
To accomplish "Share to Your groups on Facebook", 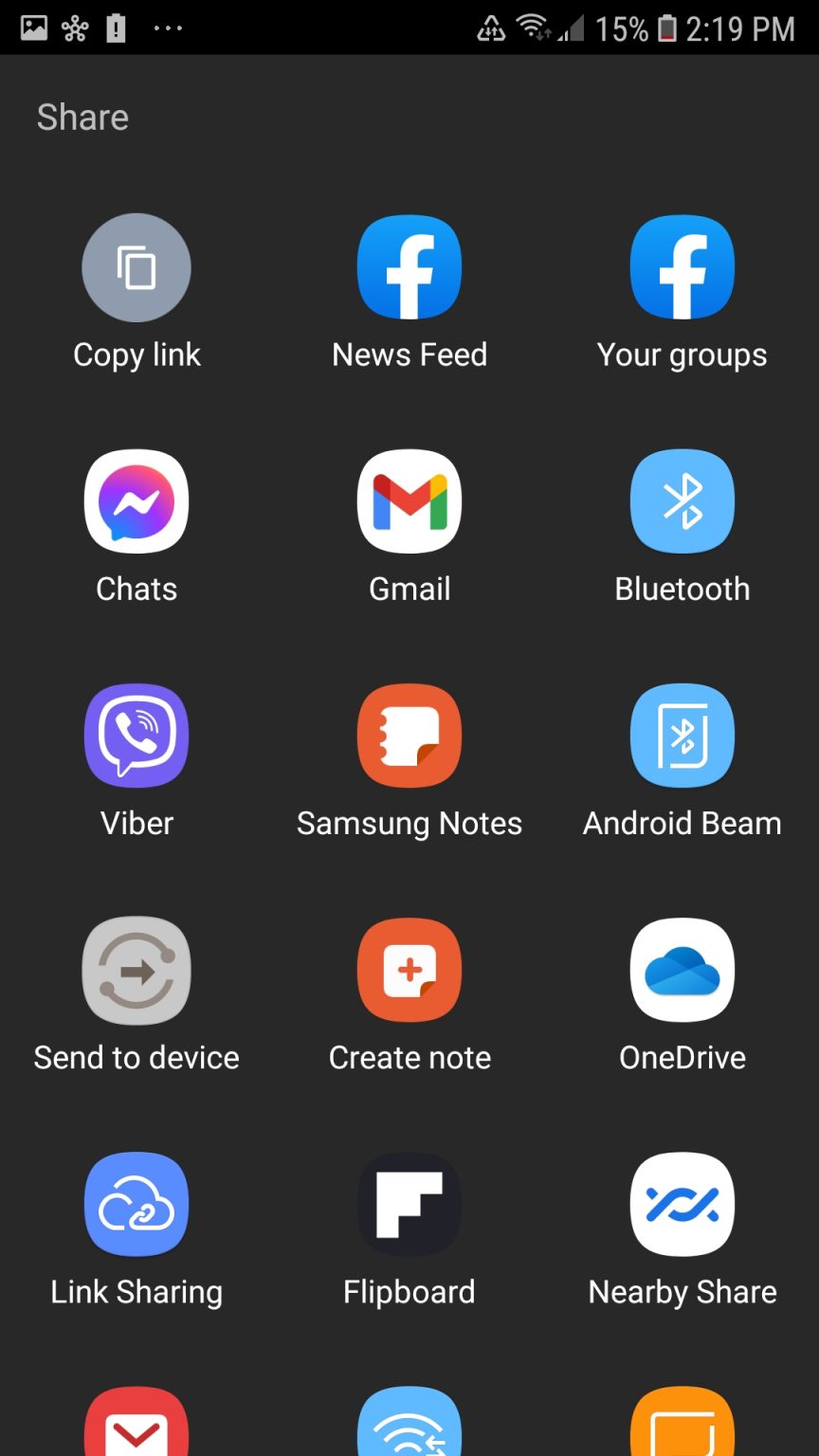I will pos(682,267).
